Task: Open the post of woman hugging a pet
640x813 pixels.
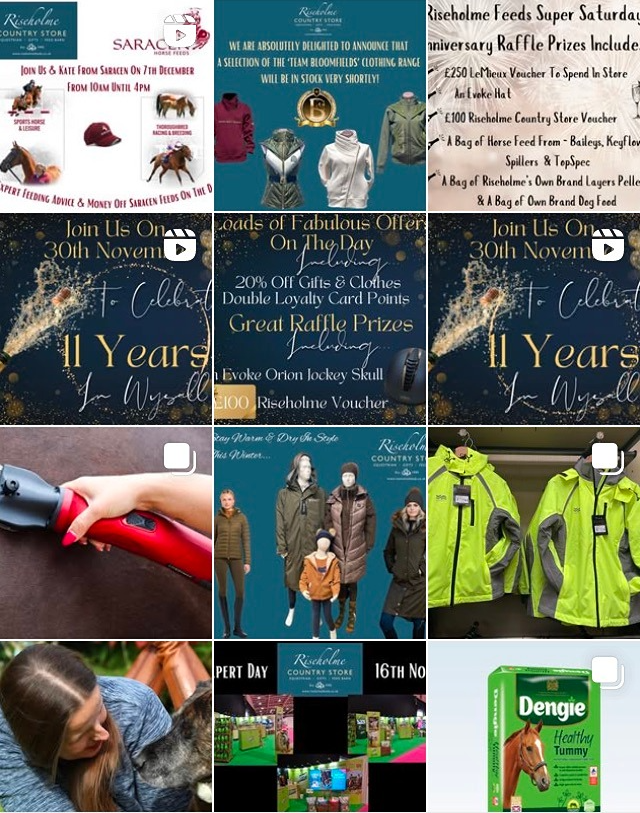Action: tap(106, 727)
